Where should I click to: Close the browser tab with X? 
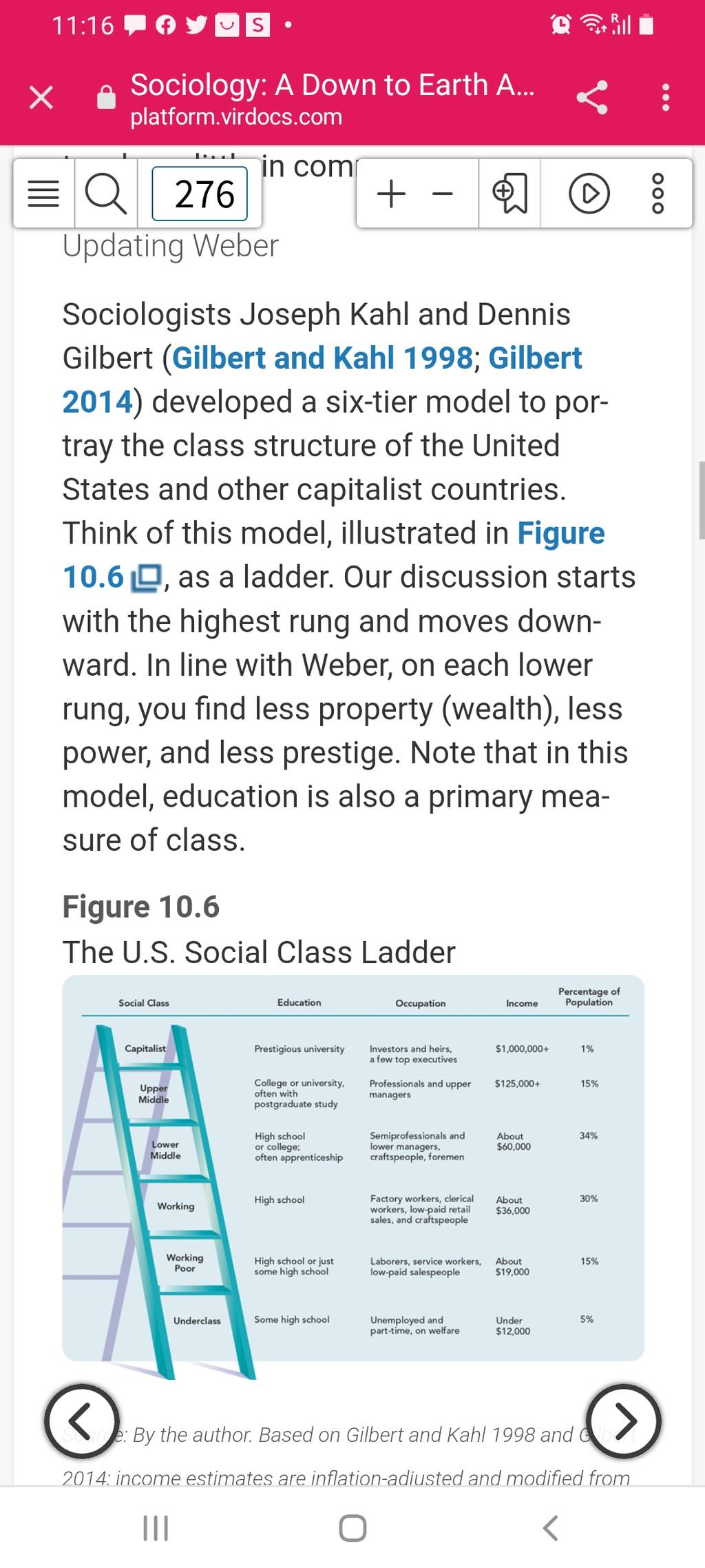41,98
